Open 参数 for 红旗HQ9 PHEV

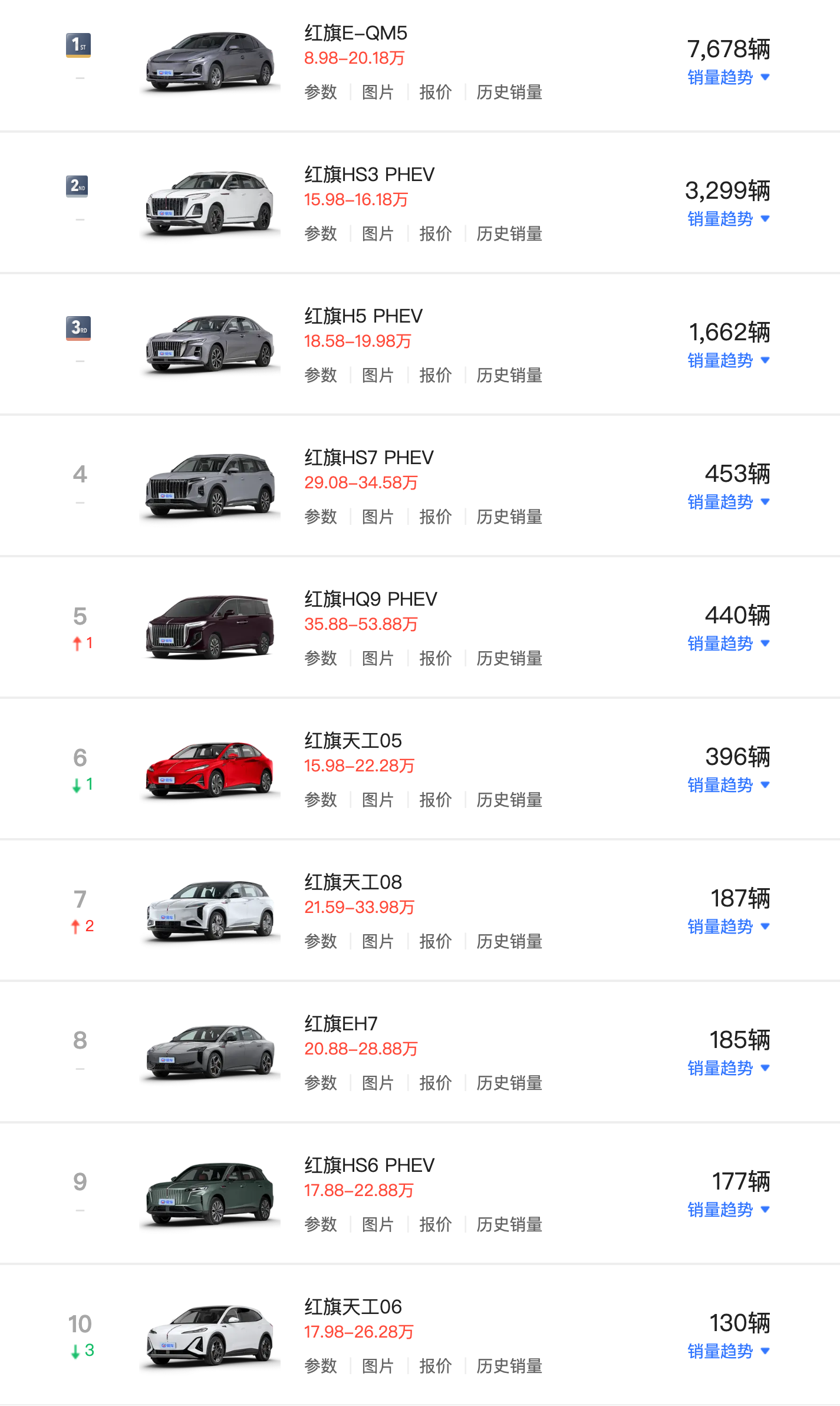tap(321, 658)
